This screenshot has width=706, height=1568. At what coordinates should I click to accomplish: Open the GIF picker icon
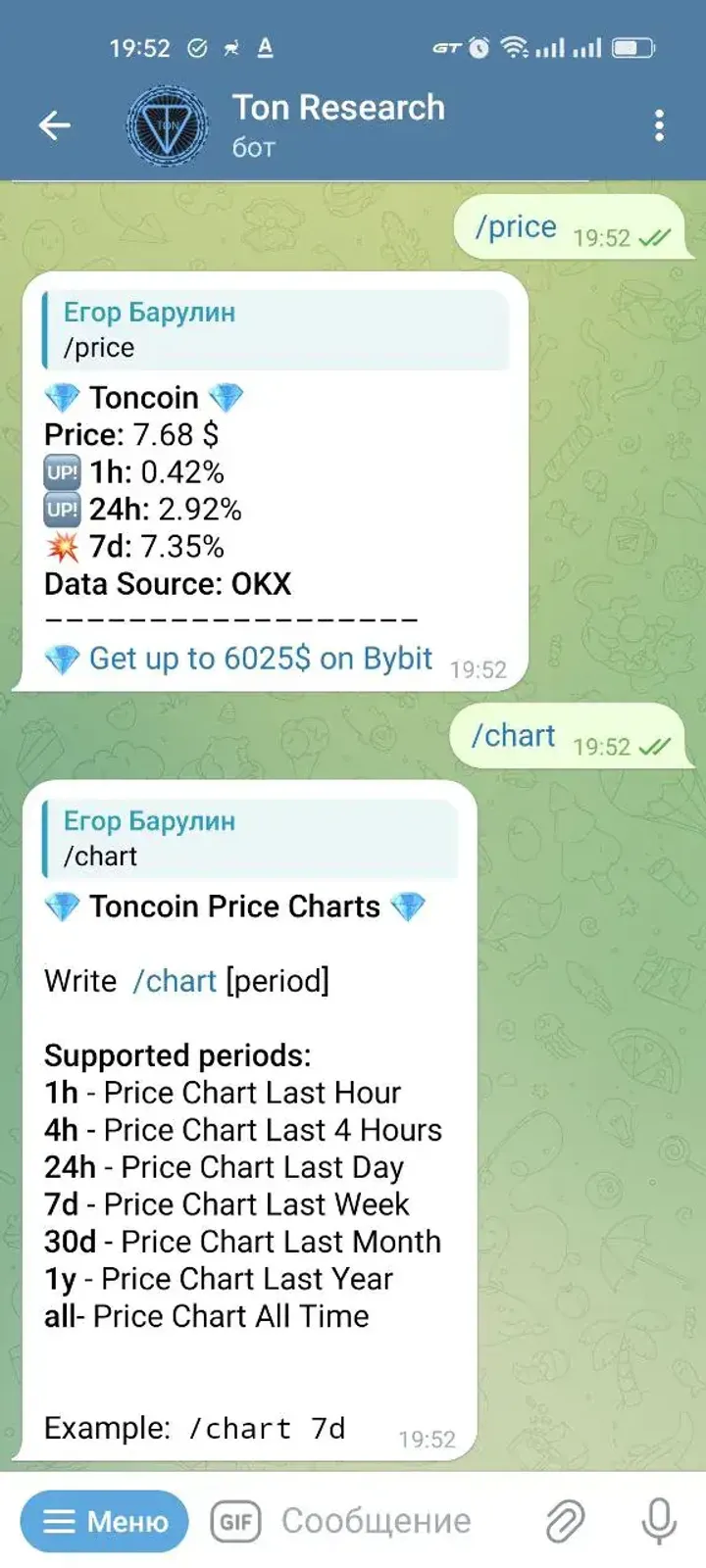tap(234, 1521)
